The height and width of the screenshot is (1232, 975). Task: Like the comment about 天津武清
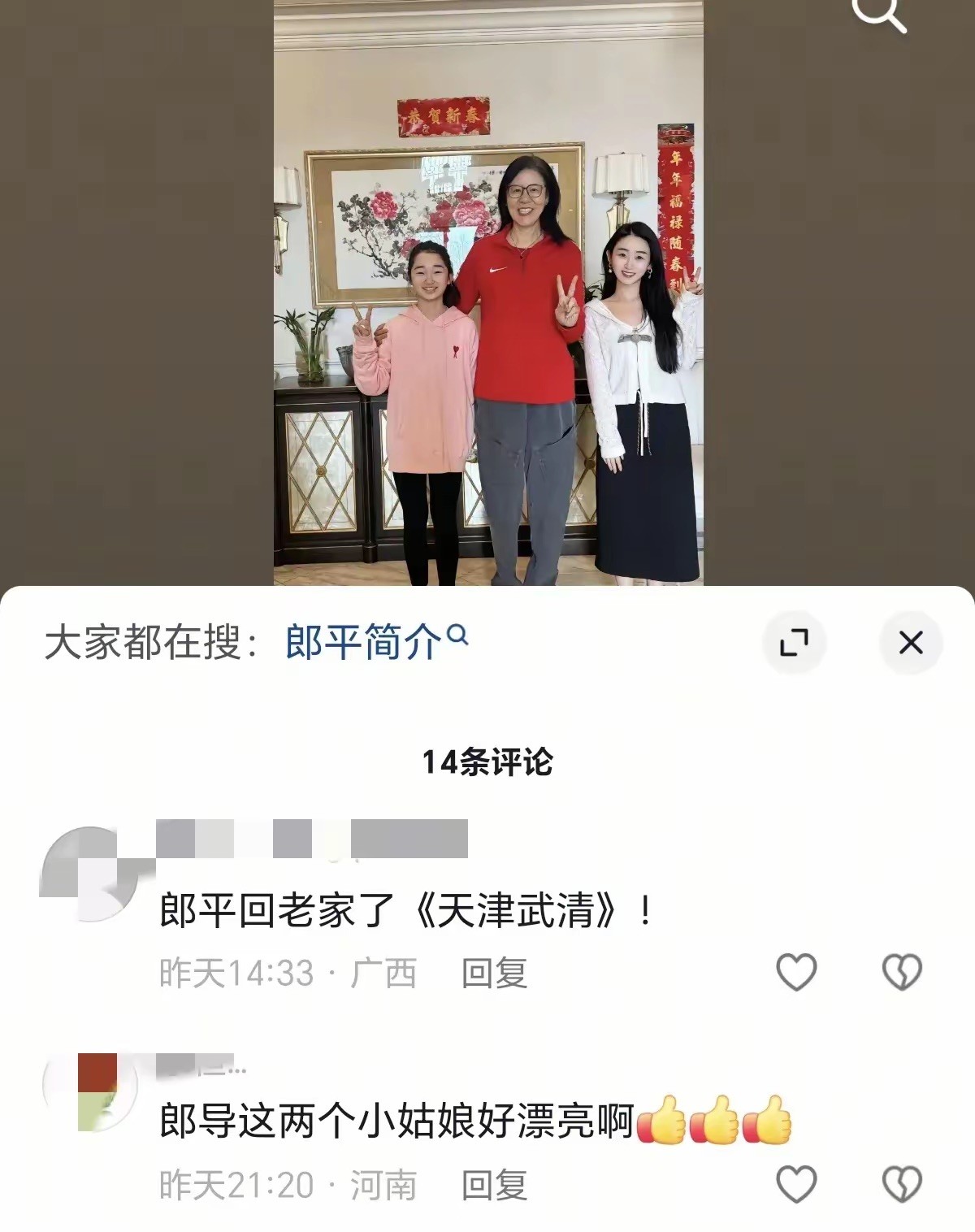796,972
